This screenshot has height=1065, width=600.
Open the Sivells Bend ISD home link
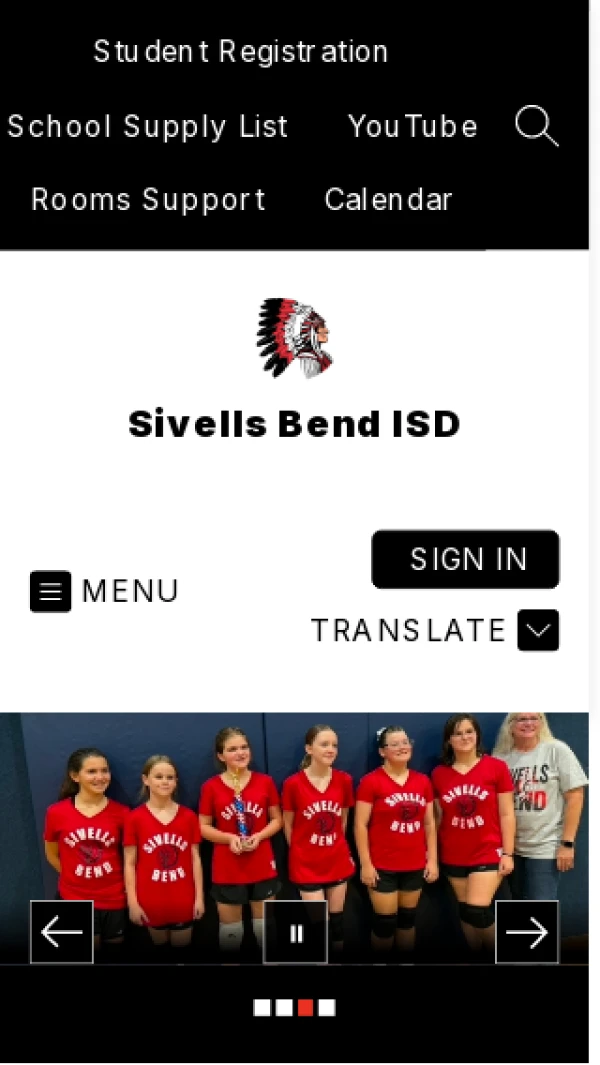294,424
